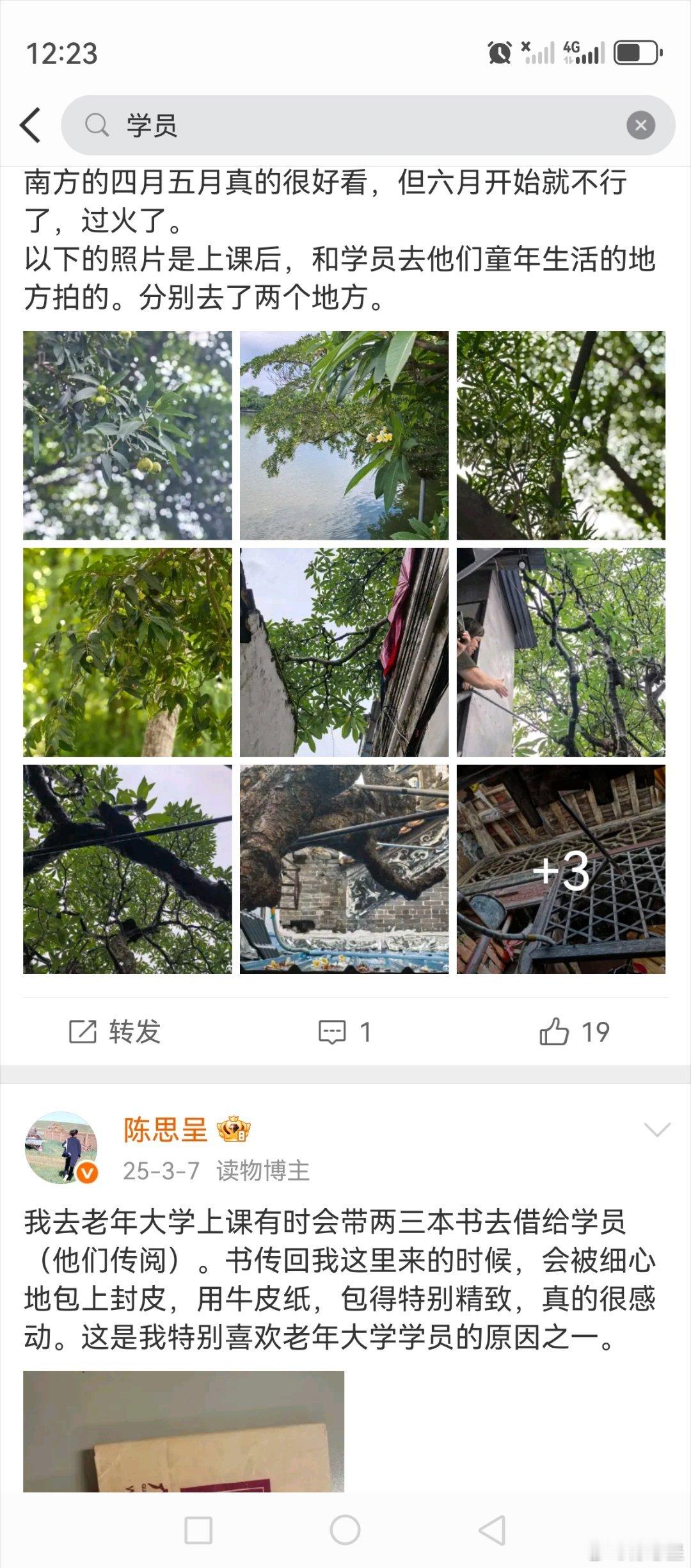Open the woman leaning from window photo

(561, 652)
